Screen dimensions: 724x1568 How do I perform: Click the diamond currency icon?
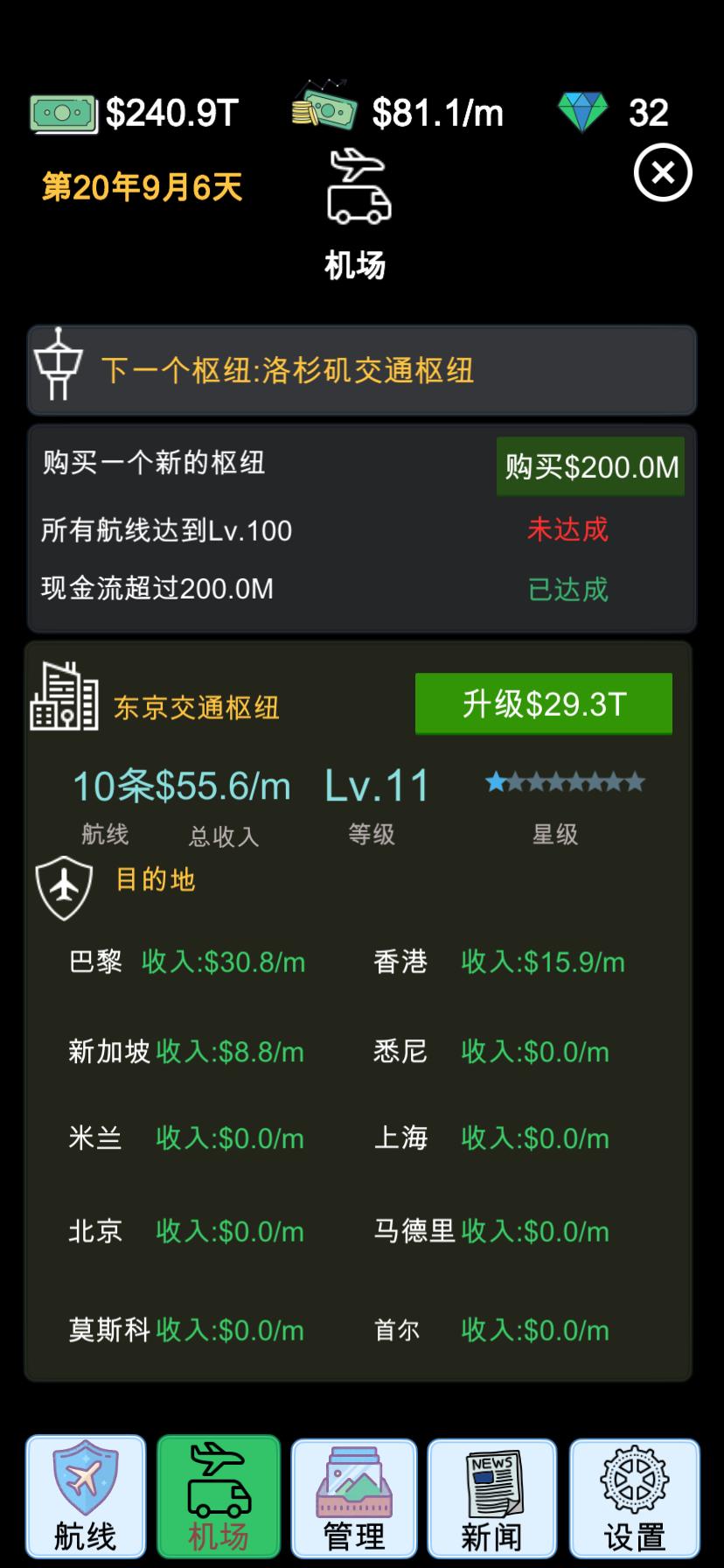(587, 109)
